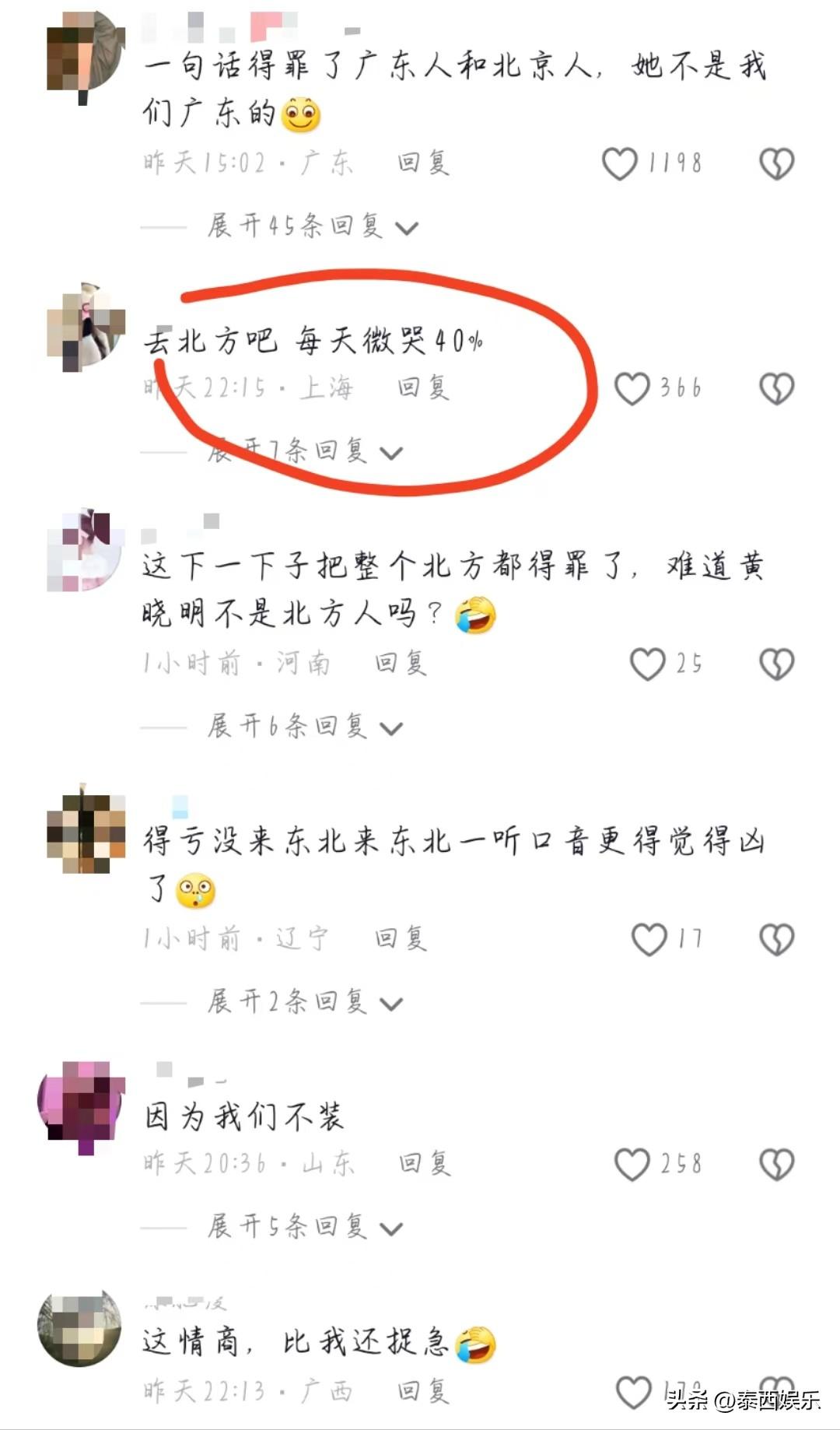Reply to the comment from 辽宁
The width and height of the screenshot is (840, 1430).
401,938
